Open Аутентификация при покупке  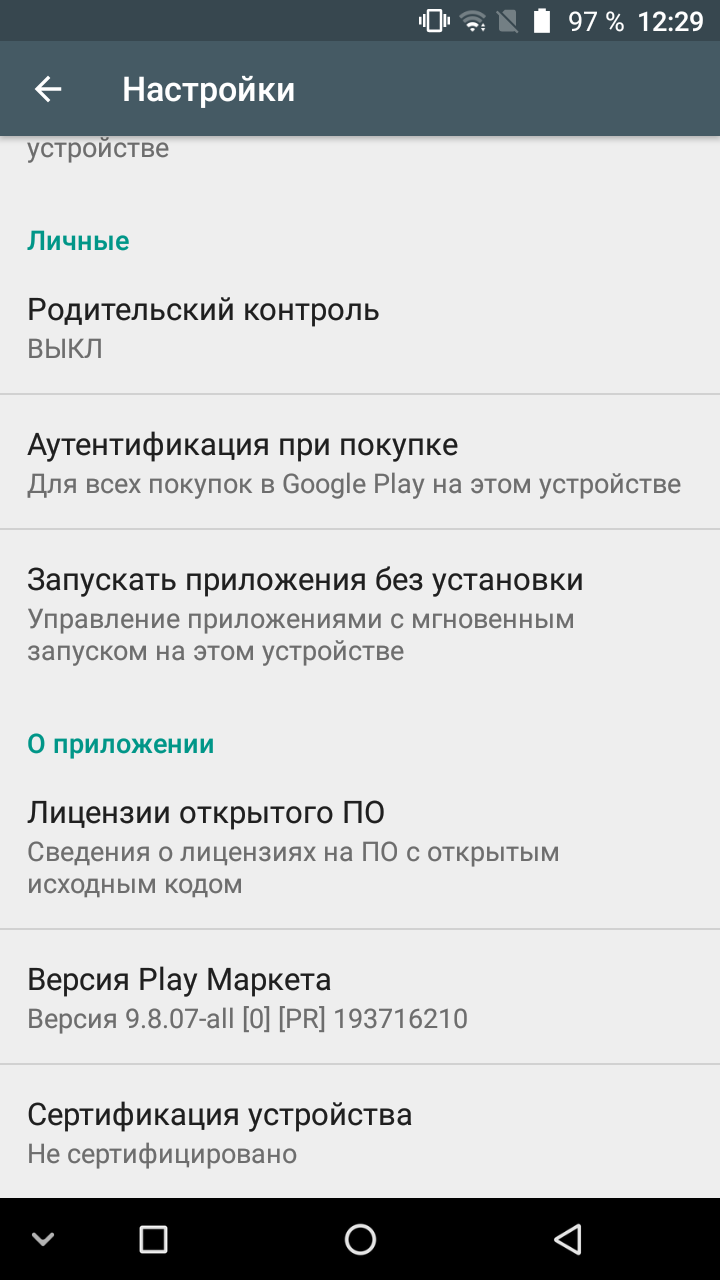360,462
